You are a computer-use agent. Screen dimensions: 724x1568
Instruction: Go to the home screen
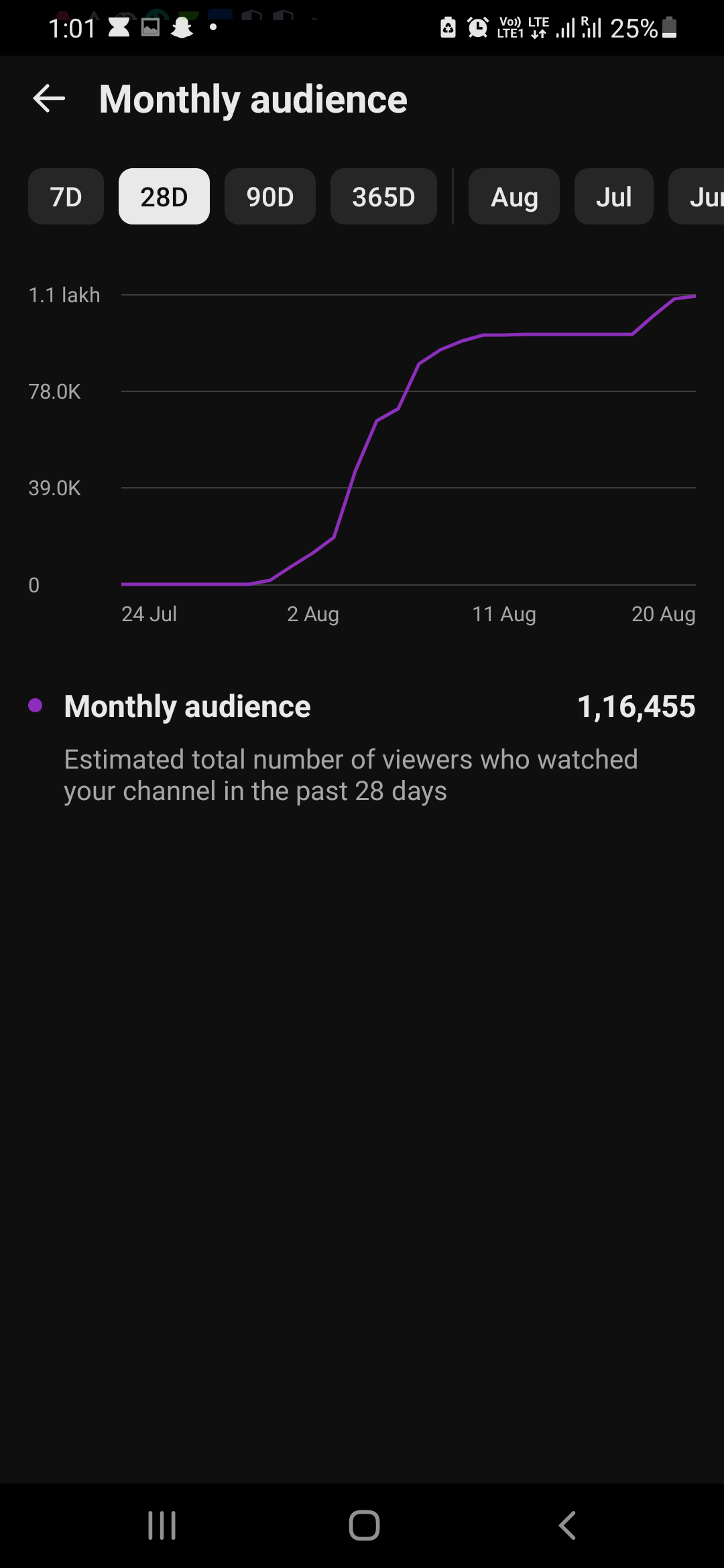point(364,1526)
